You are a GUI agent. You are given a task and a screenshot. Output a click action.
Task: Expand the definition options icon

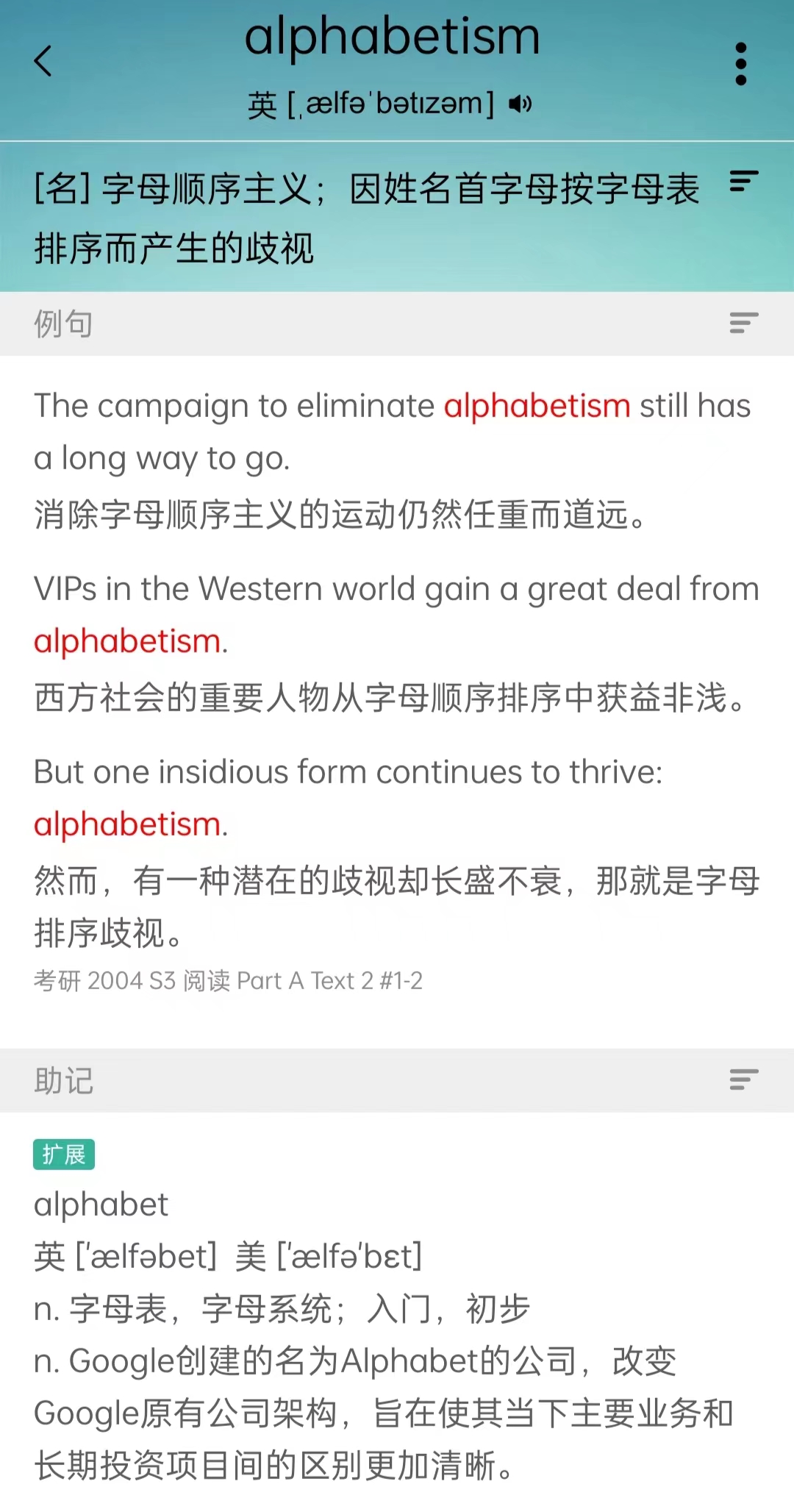point(743,181)
